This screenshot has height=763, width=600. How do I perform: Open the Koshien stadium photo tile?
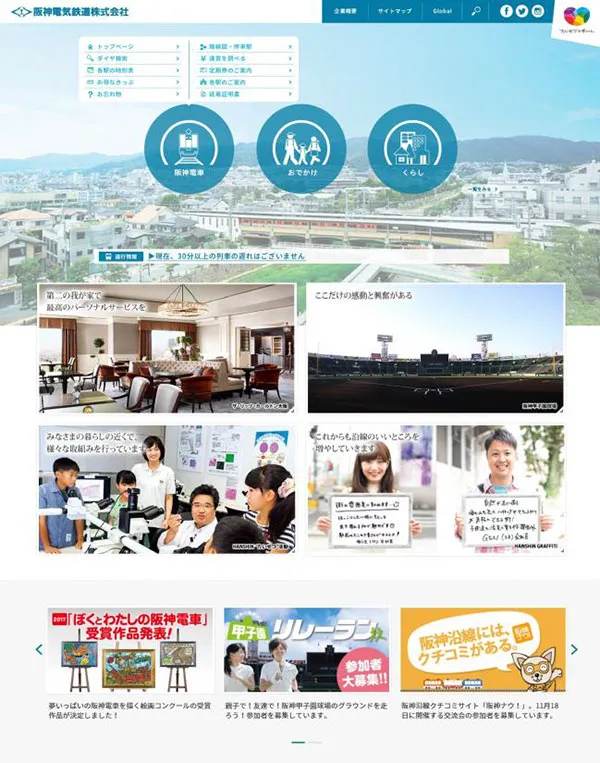tap(435, 348)
